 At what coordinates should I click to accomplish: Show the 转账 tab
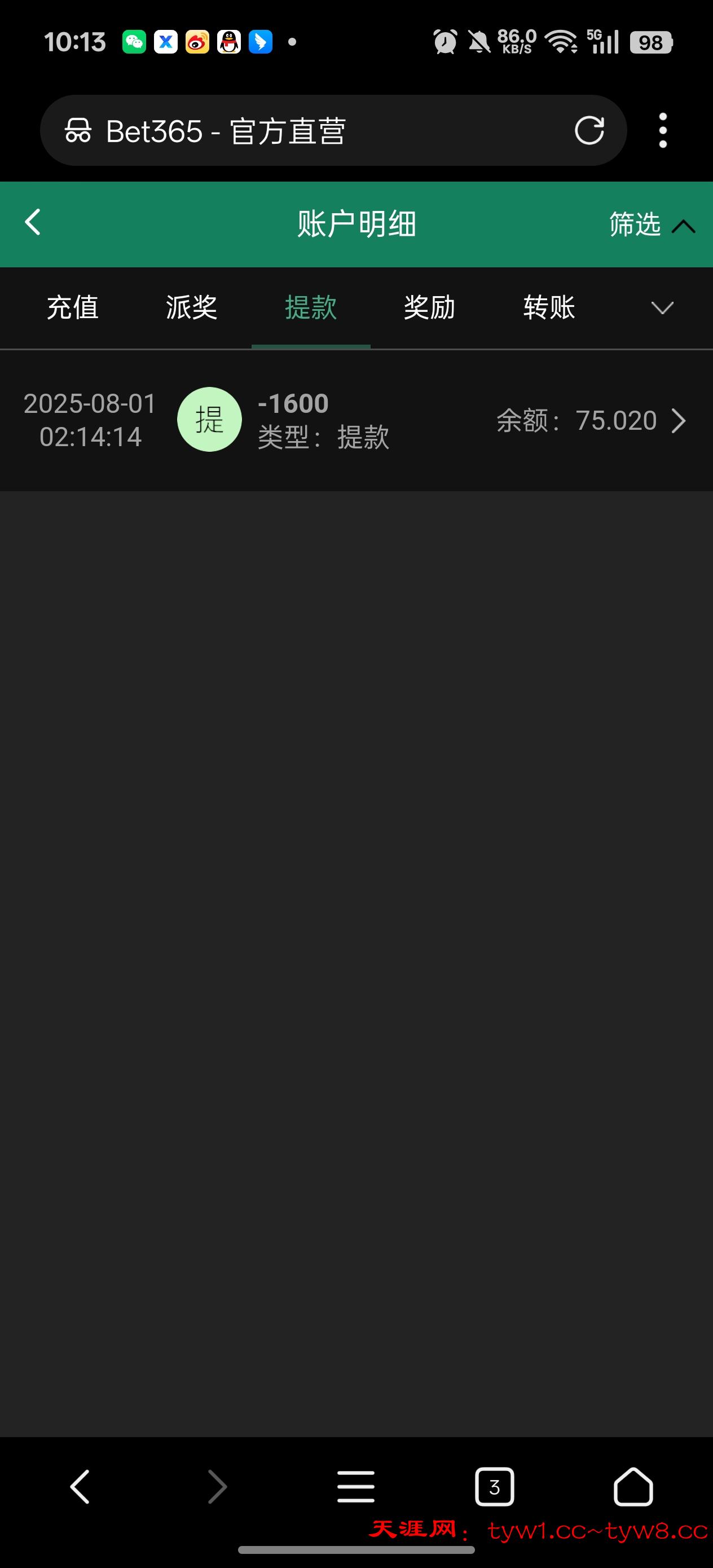(x=549, y=307)
